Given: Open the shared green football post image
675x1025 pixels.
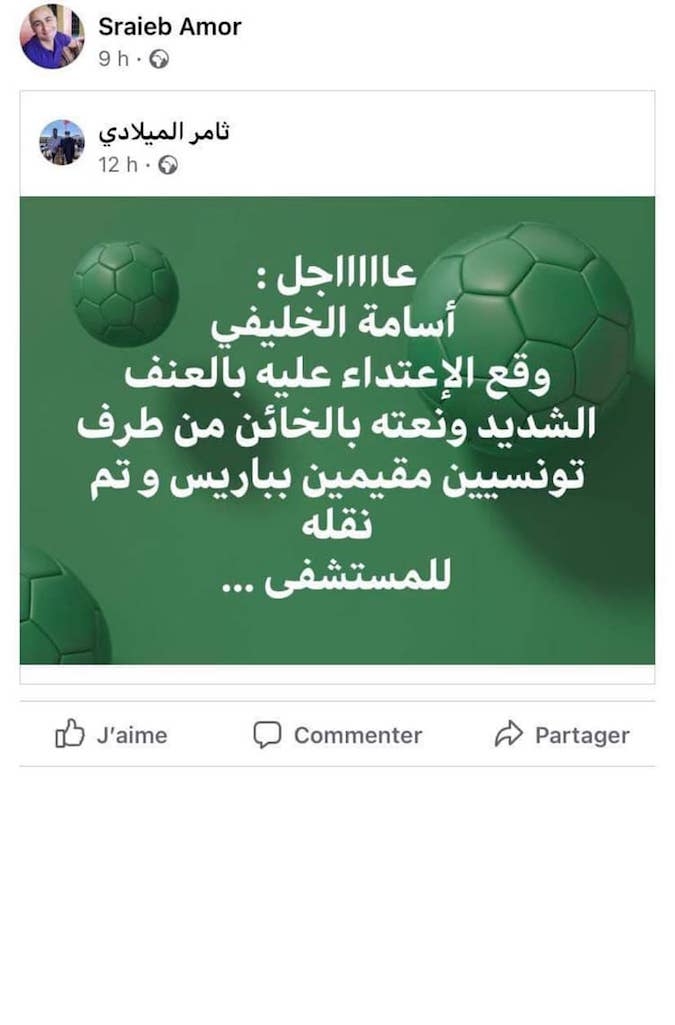Looking at the screenshot, I should [x=337, y=430].
